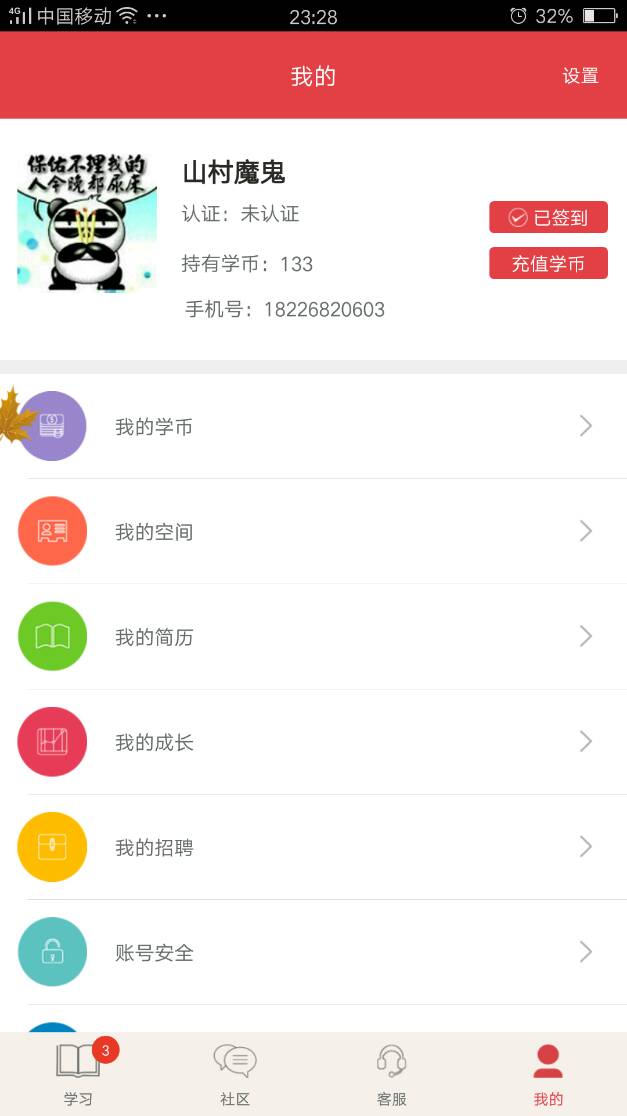Image resolution: width=627 pixels, height=1116 pixels.
Task: Open 设置 in the top bar
Action: (x=580, y=76)
